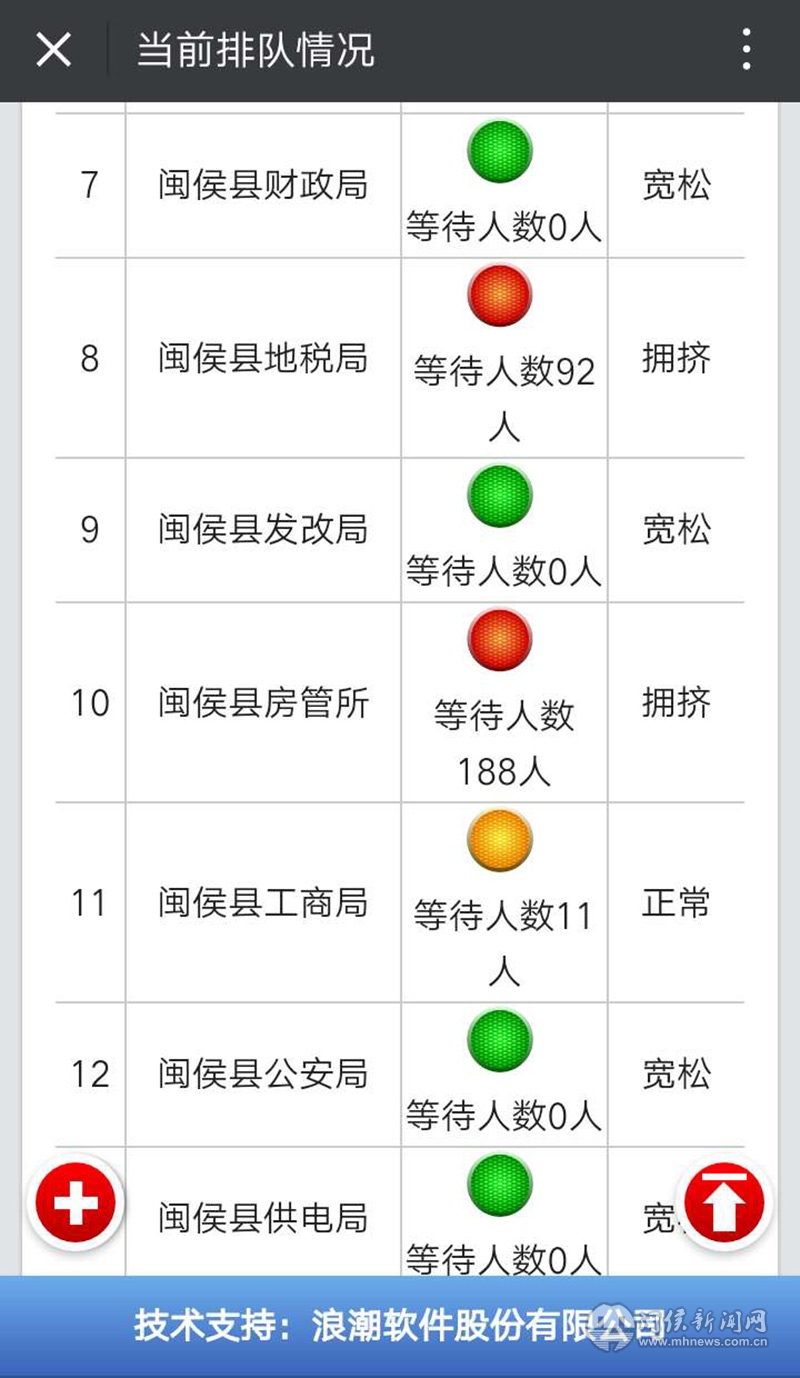Tap the red plus floating button
This screenshot has height=1378, width=800.
tap(76, 1203)
